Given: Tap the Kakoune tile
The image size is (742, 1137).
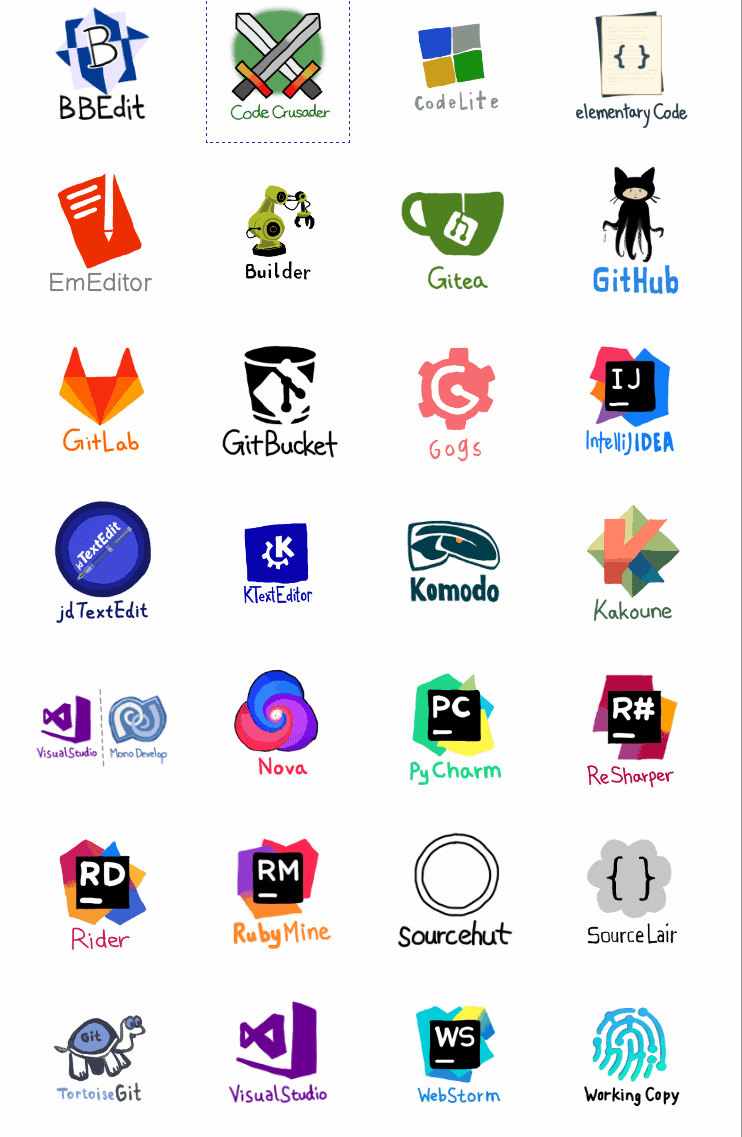Looking at the screenshot, I should tap(632, 562).
